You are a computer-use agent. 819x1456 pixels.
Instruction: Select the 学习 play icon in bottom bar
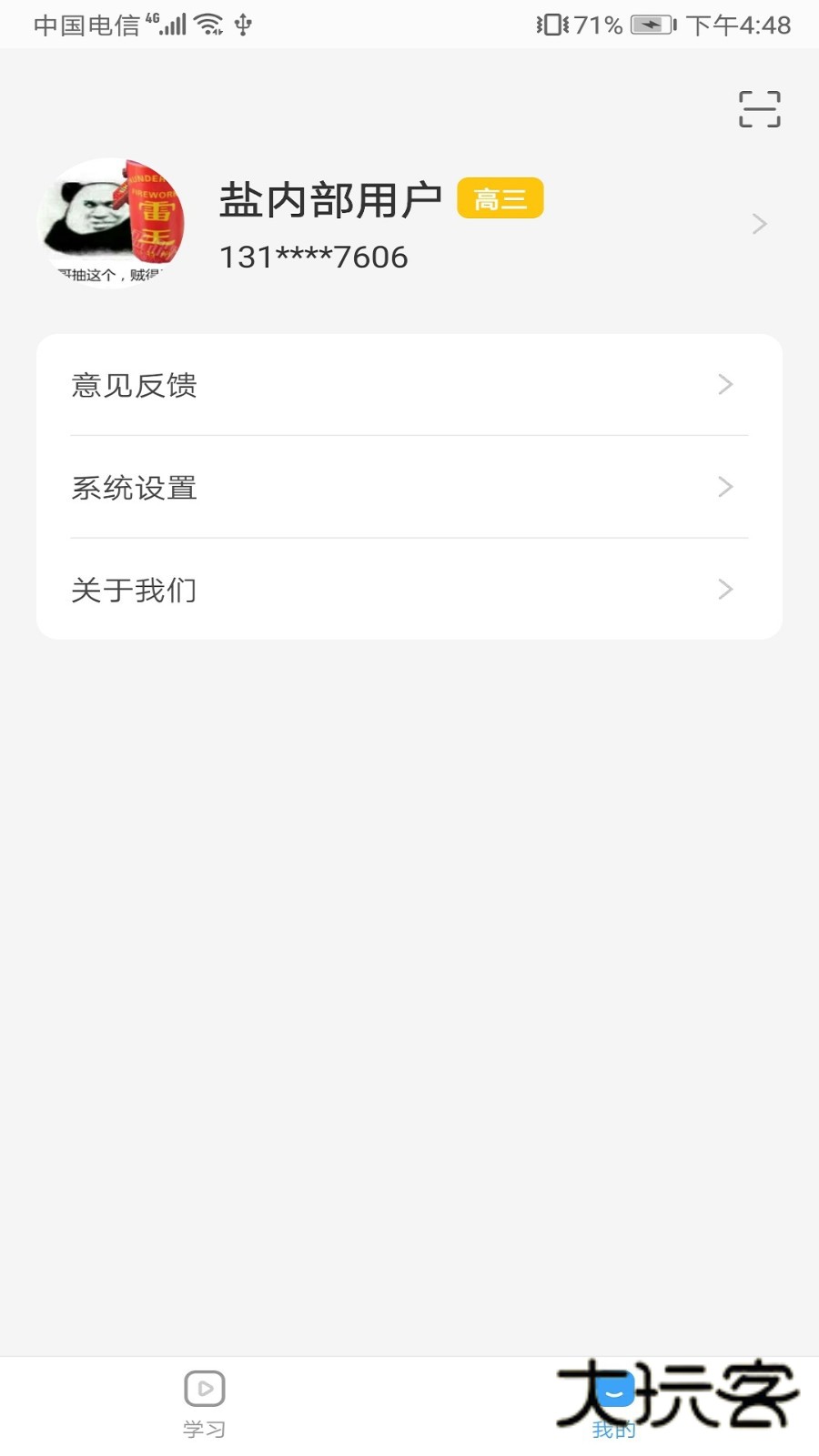(205, 1390)
